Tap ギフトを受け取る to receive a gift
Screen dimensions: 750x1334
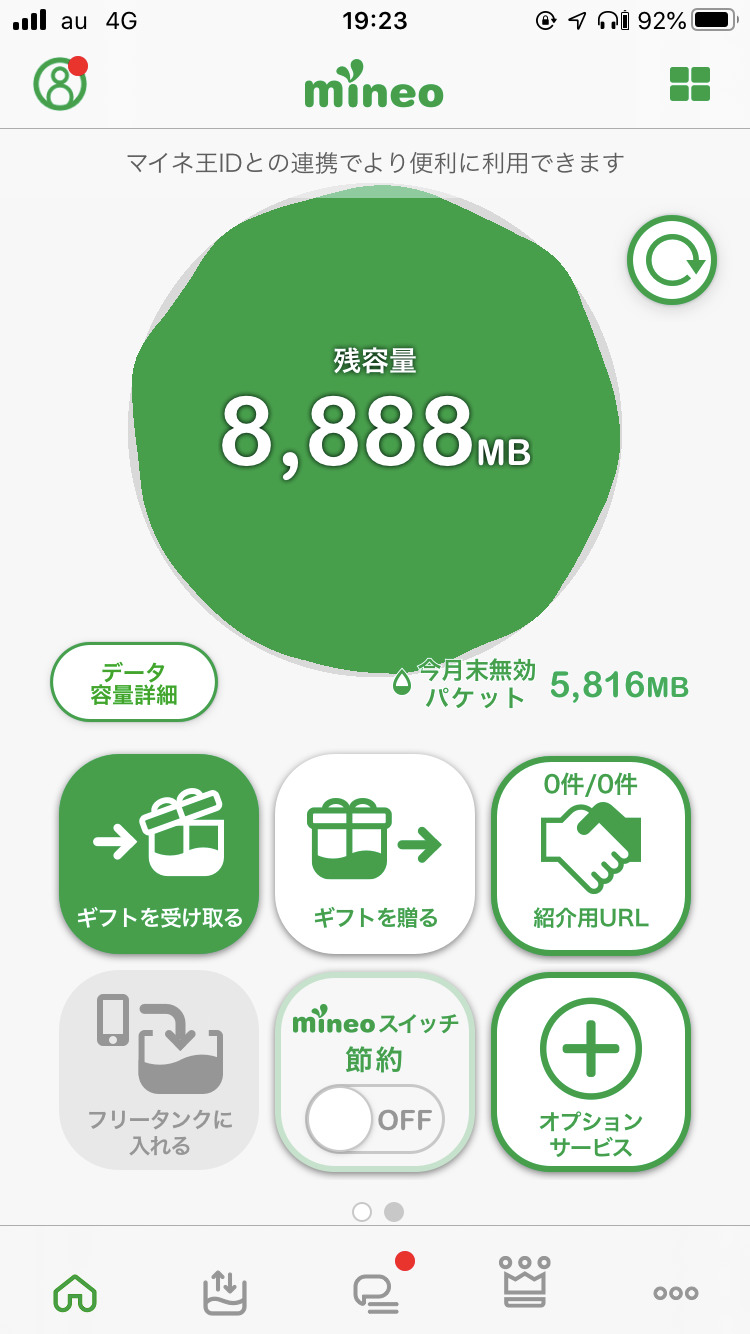pyautogui.click(x=159, y=852)
